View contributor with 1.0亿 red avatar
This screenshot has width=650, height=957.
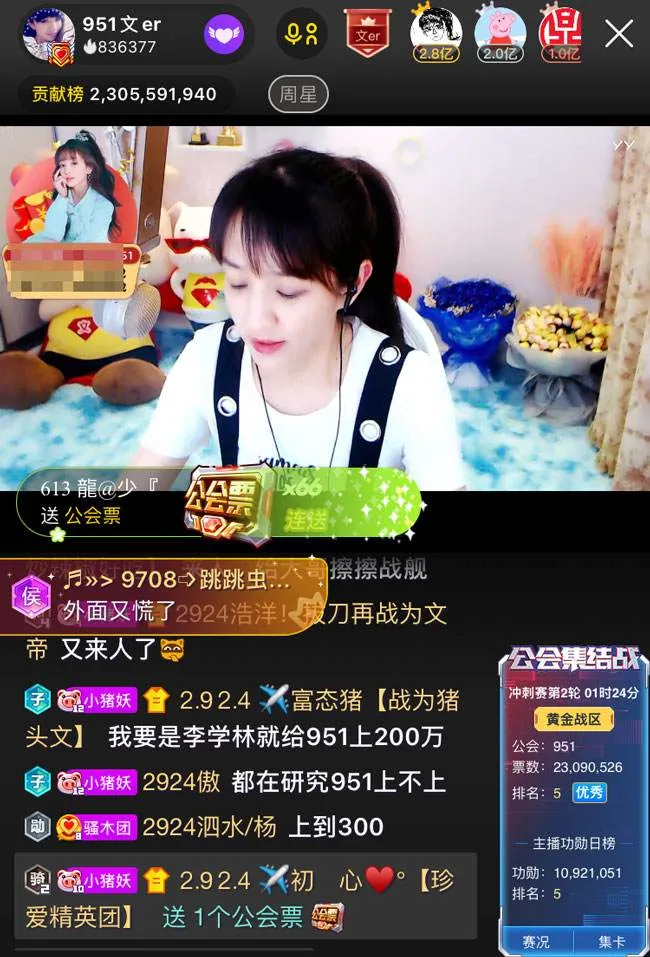point(560,34)
